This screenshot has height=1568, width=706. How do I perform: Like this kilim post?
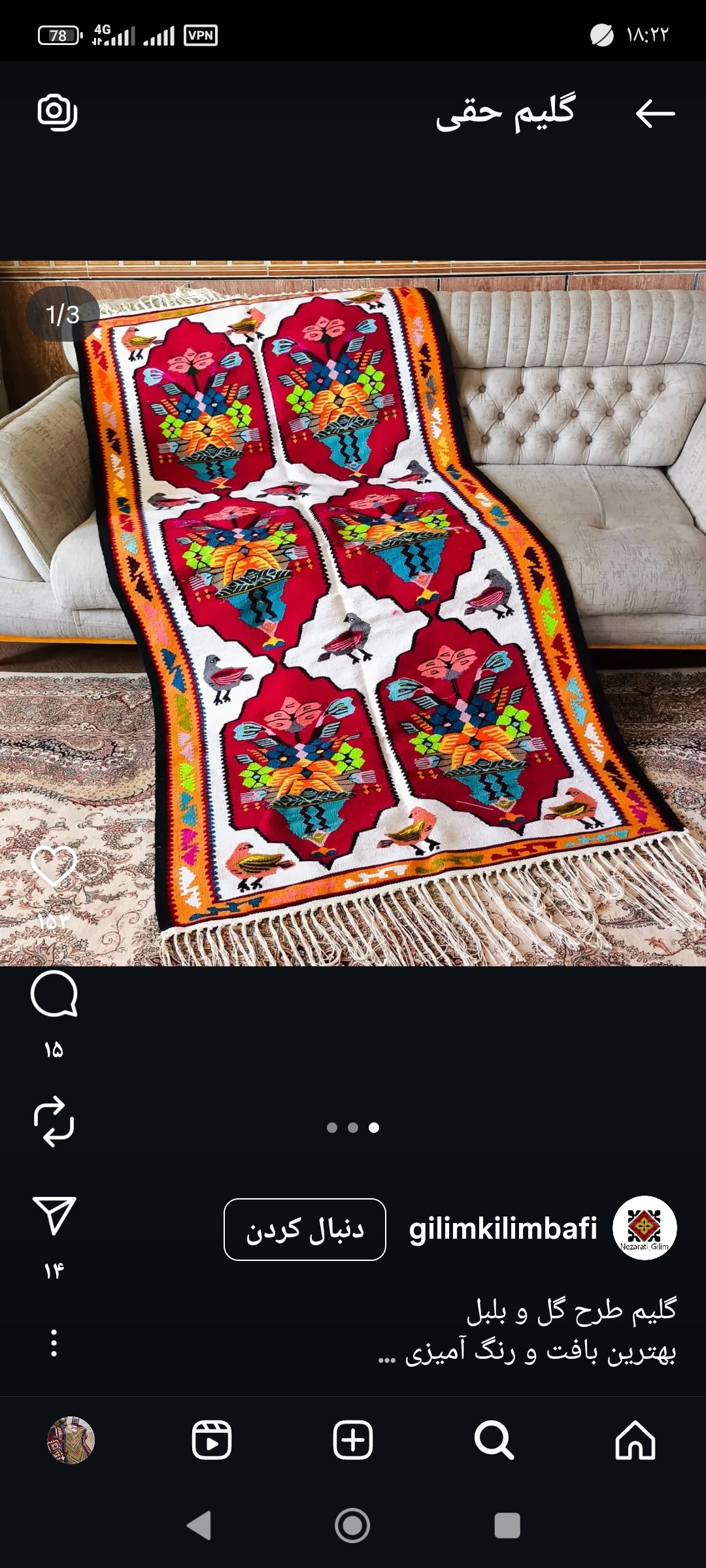pos(54,866)
